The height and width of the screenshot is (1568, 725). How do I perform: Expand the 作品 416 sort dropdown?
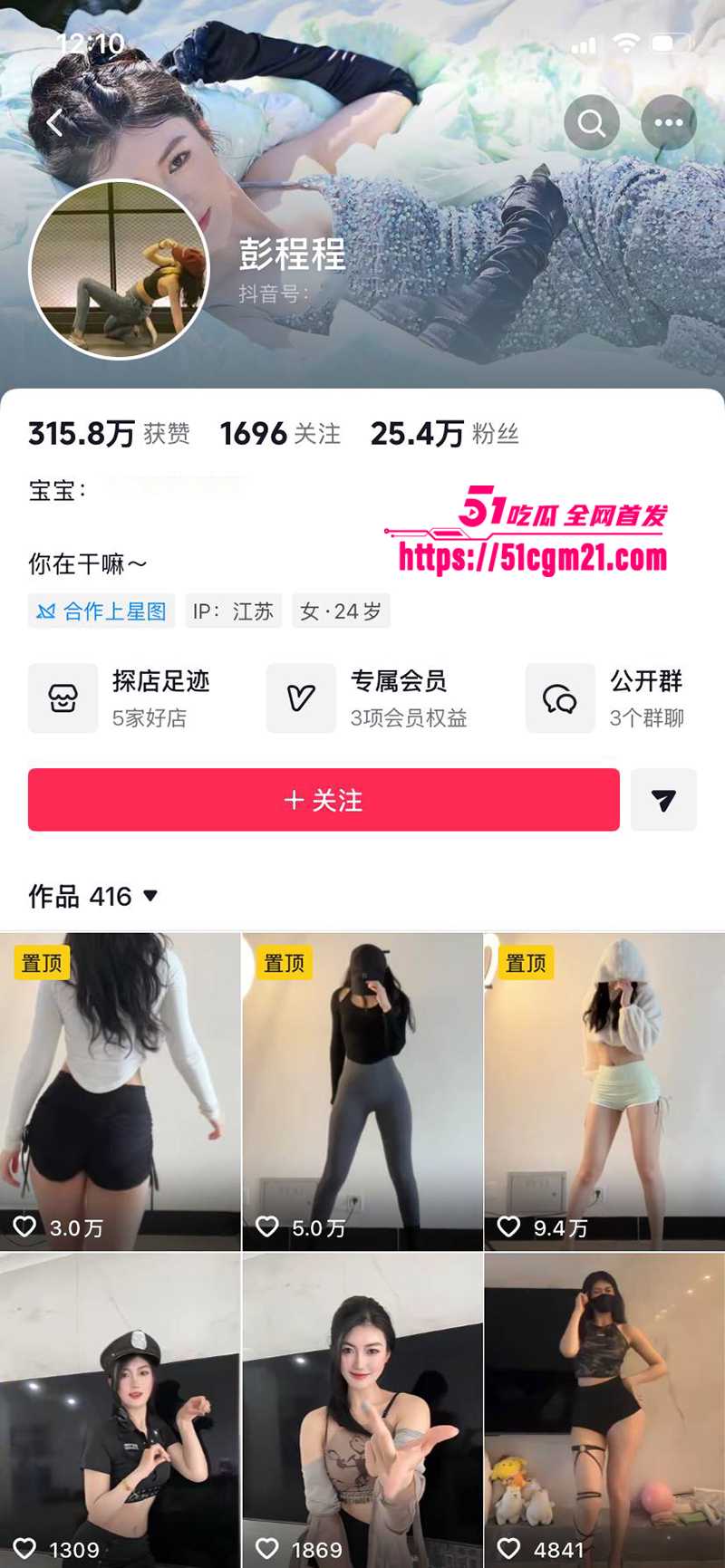coord(150,895)
